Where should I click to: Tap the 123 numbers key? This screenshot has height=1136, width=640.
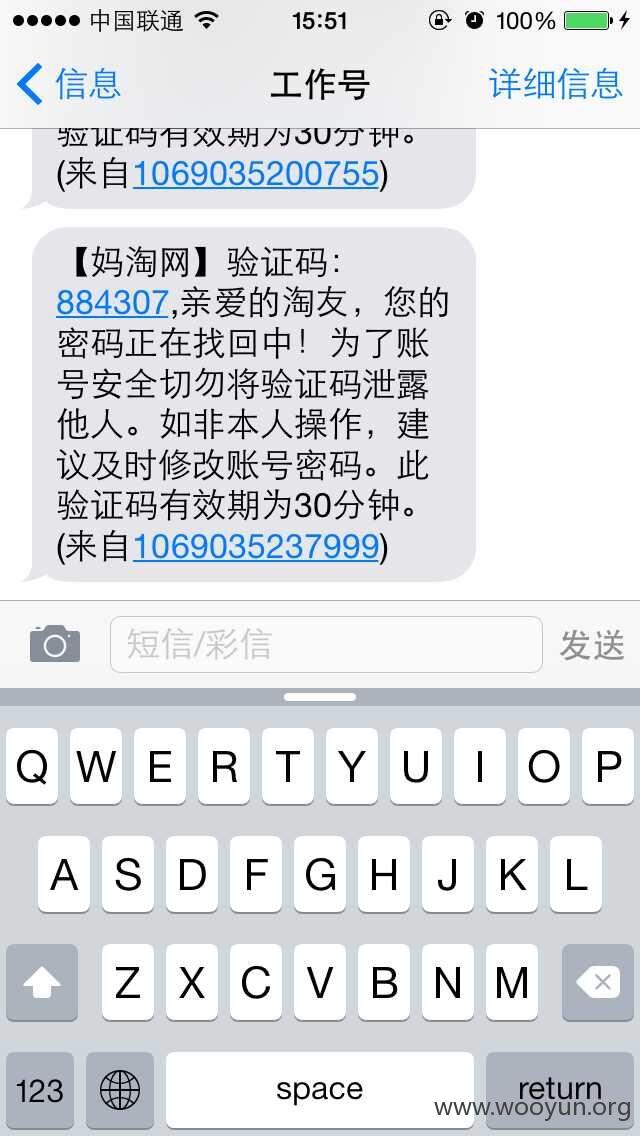40,1089
